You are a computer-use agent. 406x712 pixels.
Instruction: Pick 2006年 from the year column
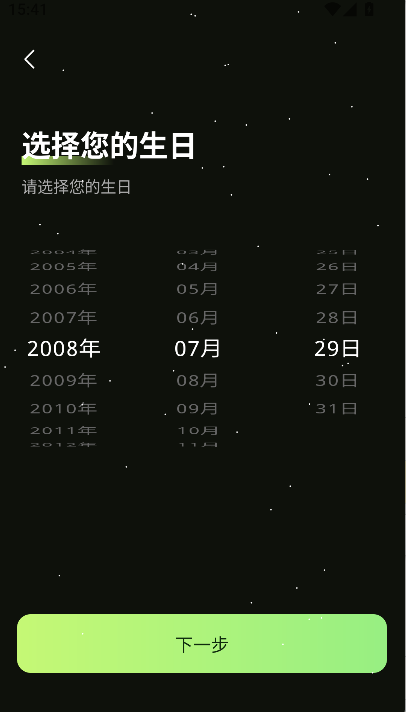pyautogui.click(x=63, y=289)
